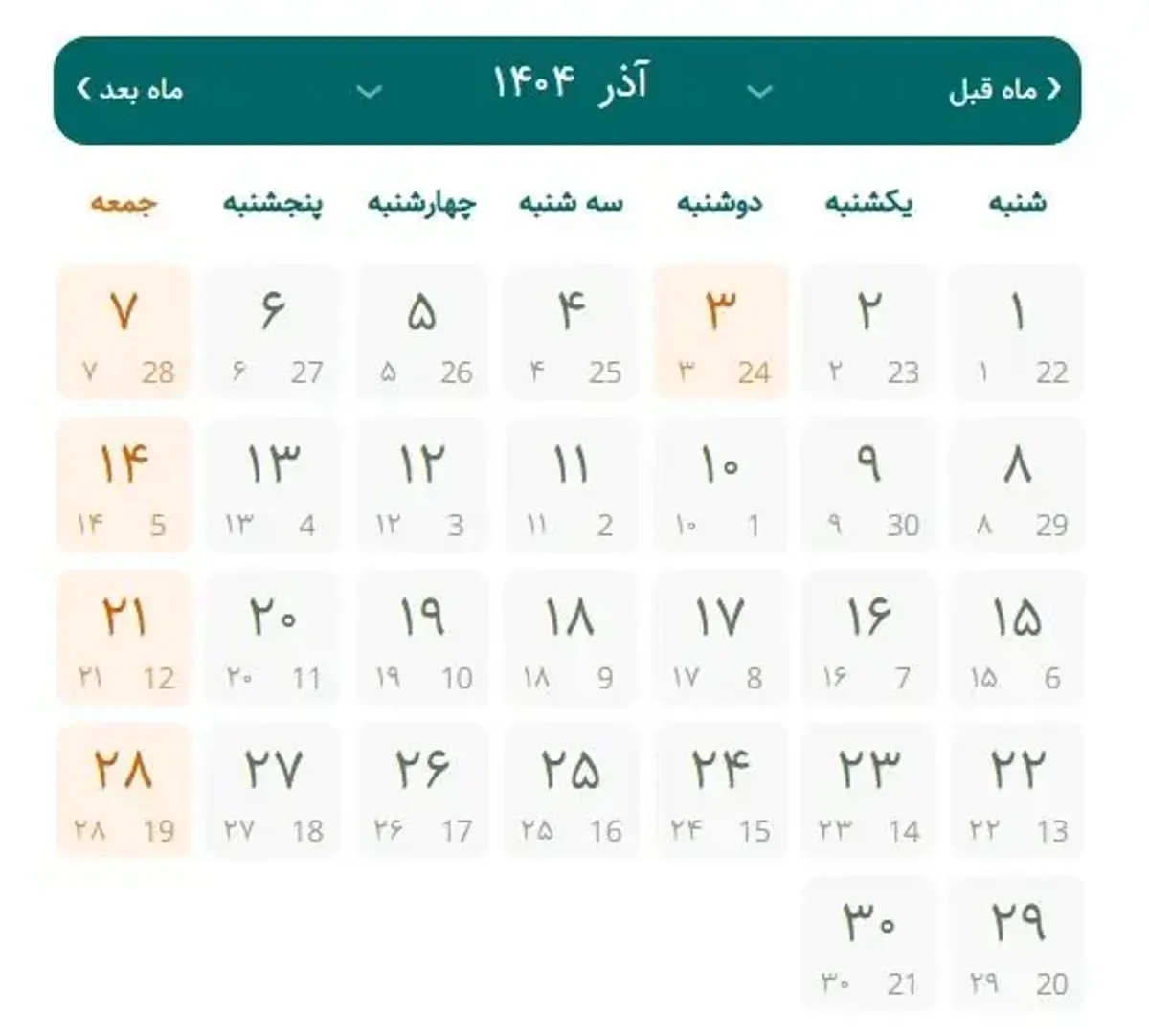Expand the dropdown chevron beside آذر
This screenshot has height=1036, width=1149.
759,92
